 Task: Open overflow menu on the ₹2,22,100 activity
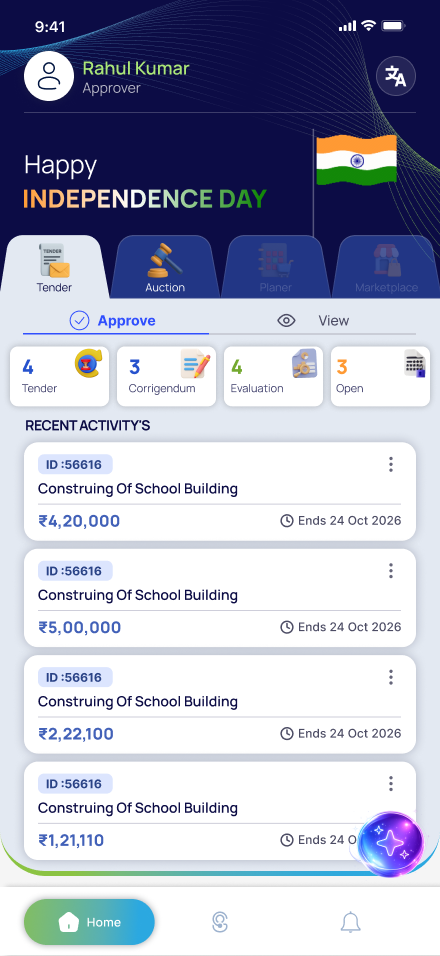click(x=391, y=677)
